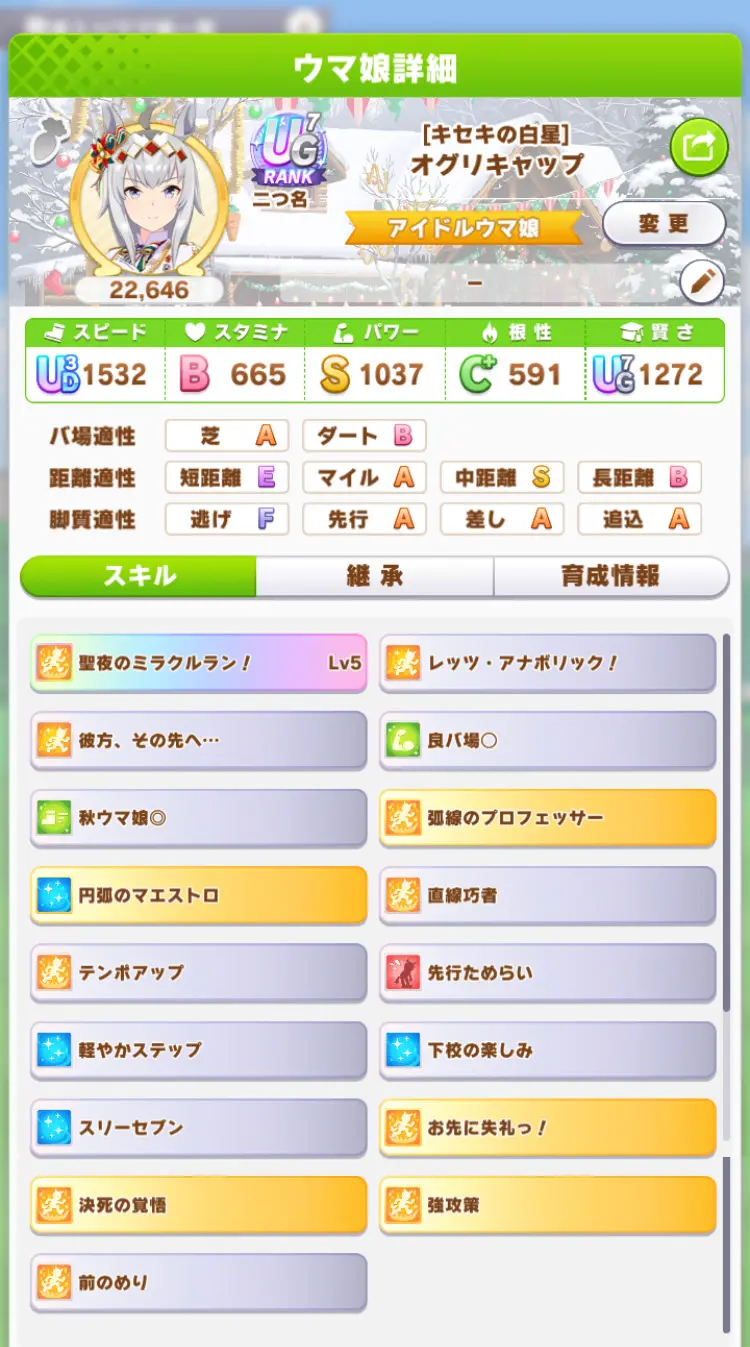750x1347 pixels.
Task: Tap the 決死の覚悟 skill
Action: pyautogui.click(x=198, y=1205)
